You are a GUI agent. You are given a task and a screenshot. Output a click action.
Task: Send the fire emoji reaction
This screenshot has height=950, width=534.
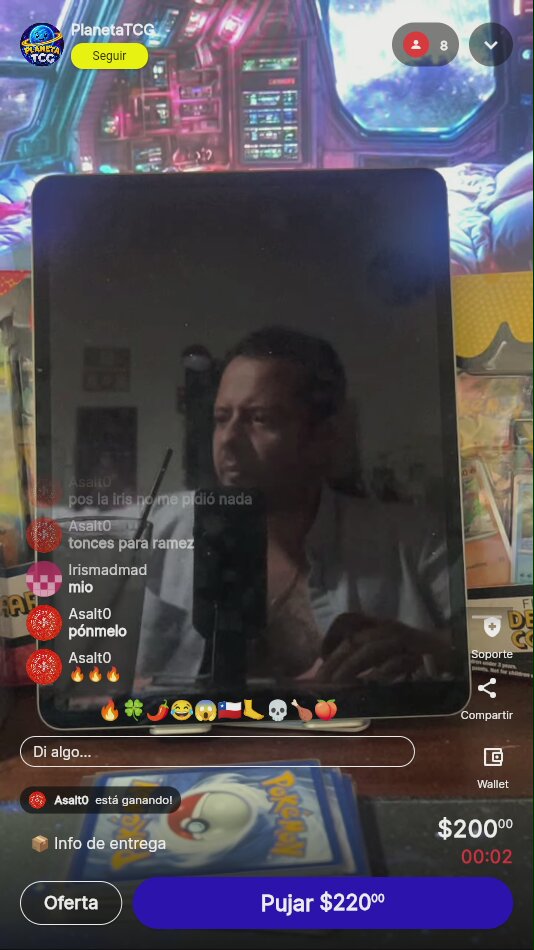click(x=110, y=709)
